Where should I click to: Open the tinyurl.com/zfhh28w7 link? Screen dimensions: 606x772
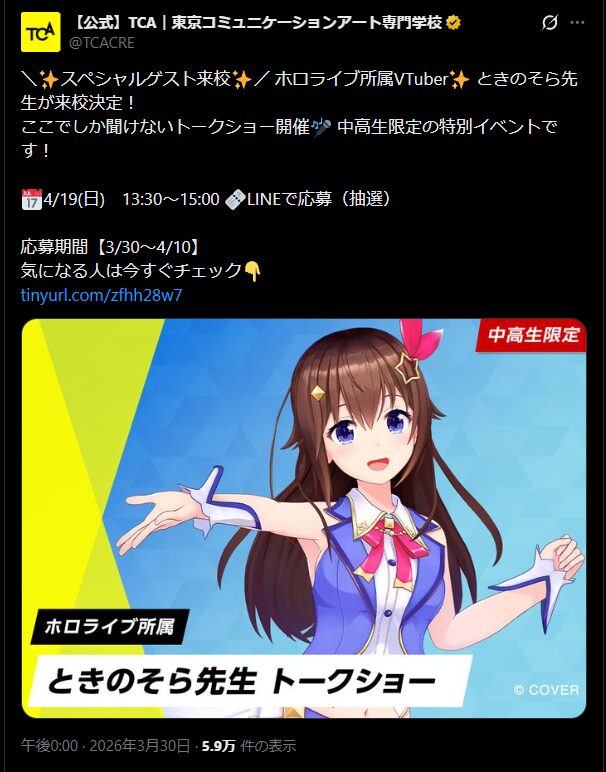point(101,296)
